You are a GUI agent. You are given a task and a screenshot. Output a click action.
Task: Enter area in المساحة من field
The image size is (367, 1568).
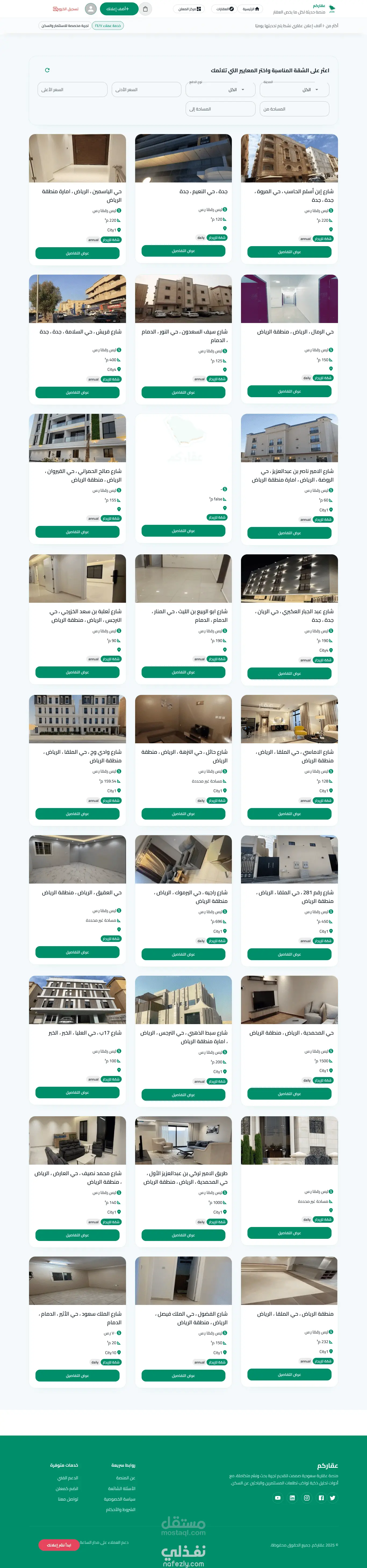click(x=294, y=109)
